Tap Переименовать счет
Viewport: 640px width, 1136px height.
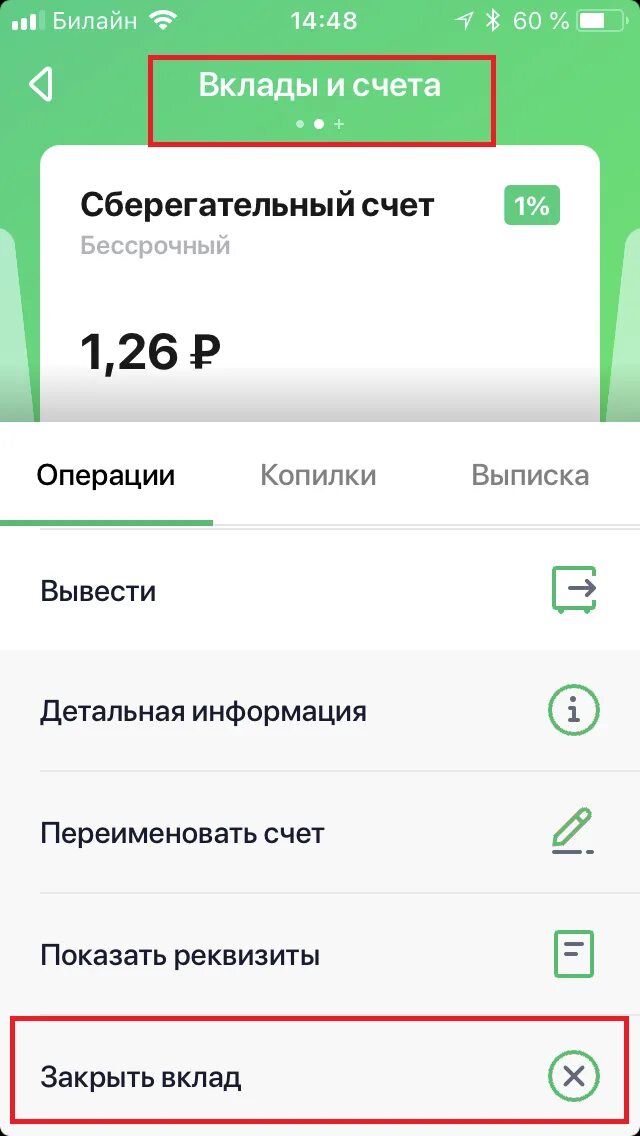(x=320, y=833)
